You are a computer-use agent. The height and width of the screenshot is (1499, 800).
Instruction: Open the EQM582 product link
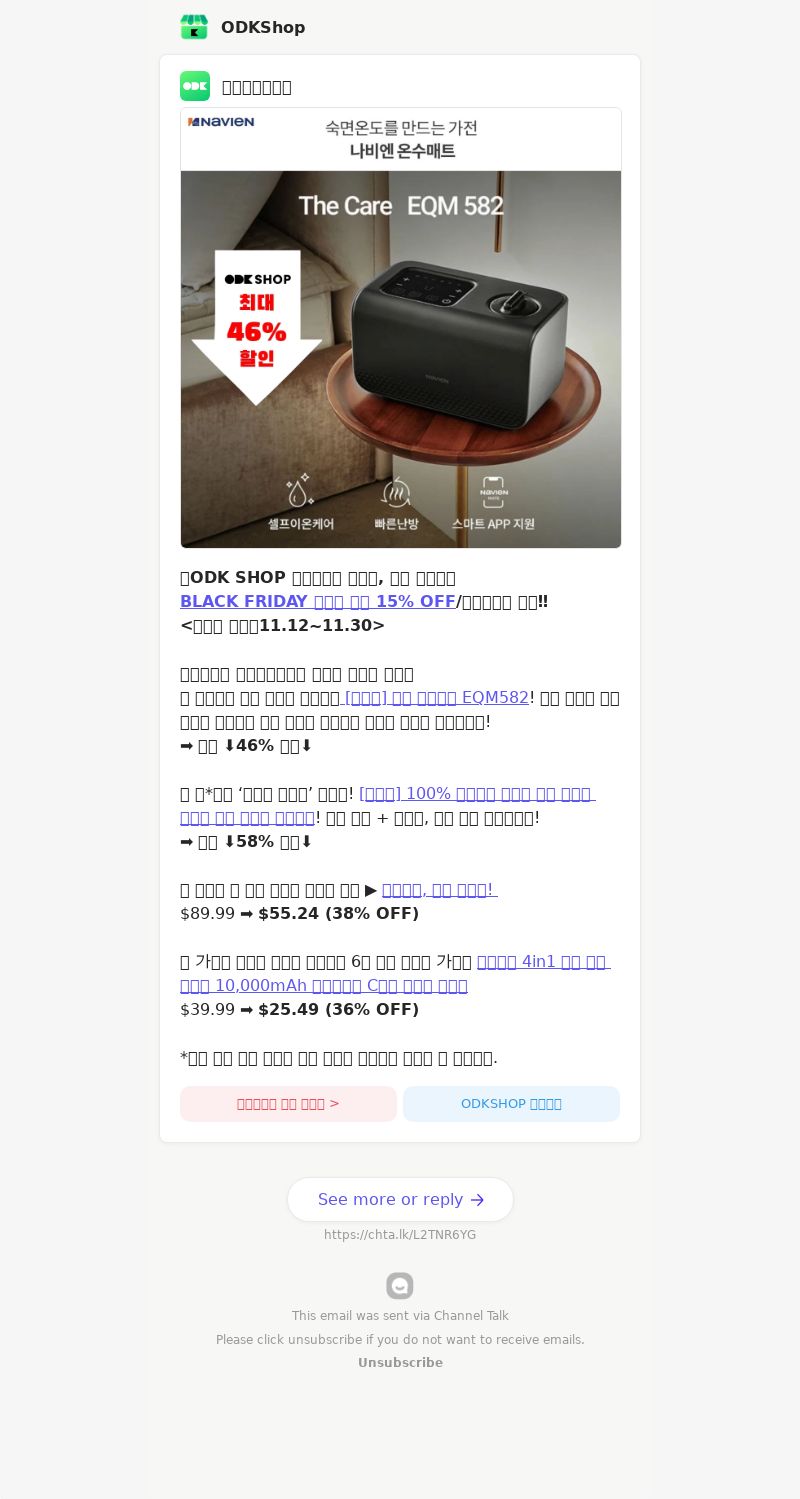click(436, 698)
